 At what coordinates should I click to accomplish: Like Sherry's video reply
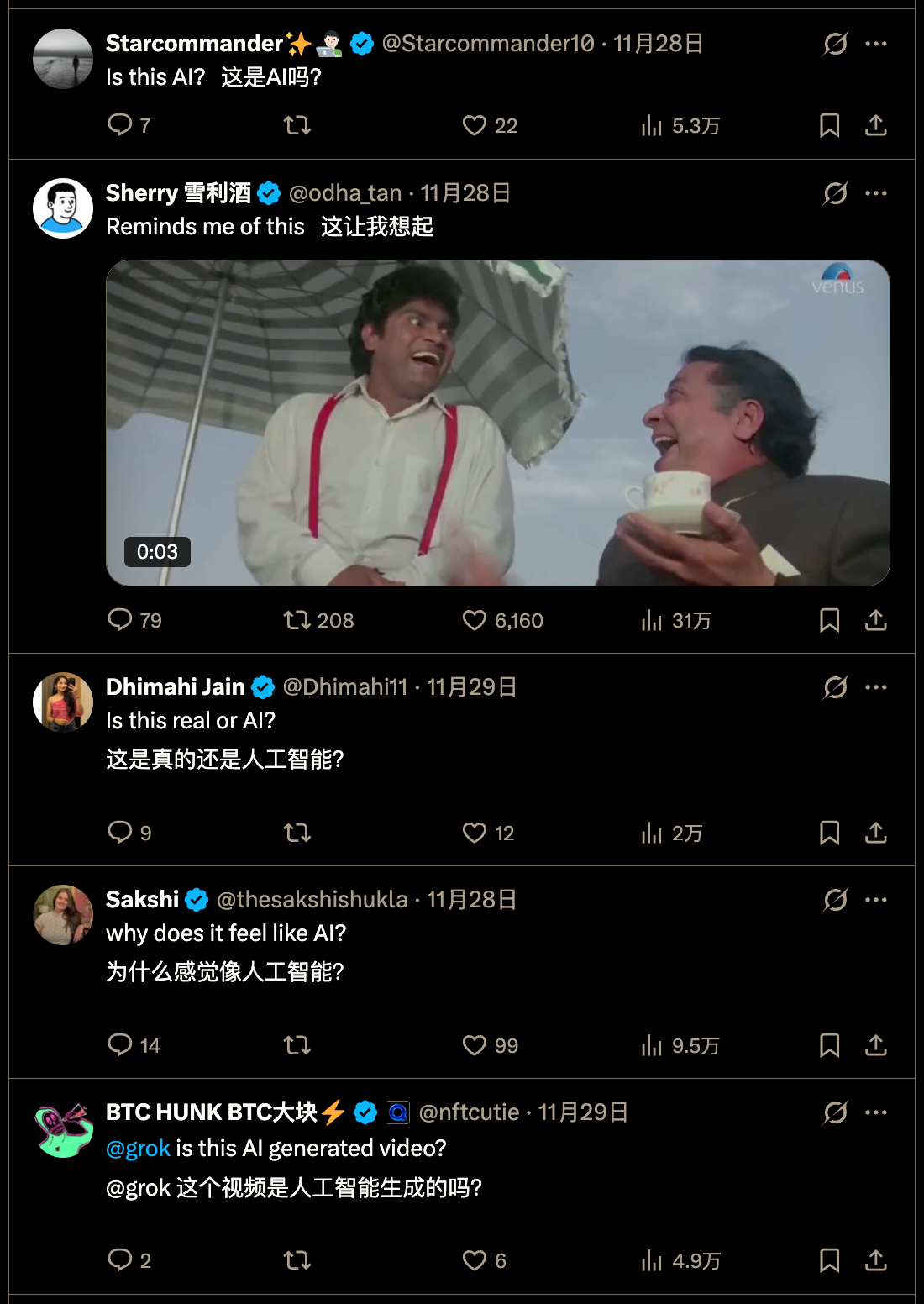click(476, 621)
